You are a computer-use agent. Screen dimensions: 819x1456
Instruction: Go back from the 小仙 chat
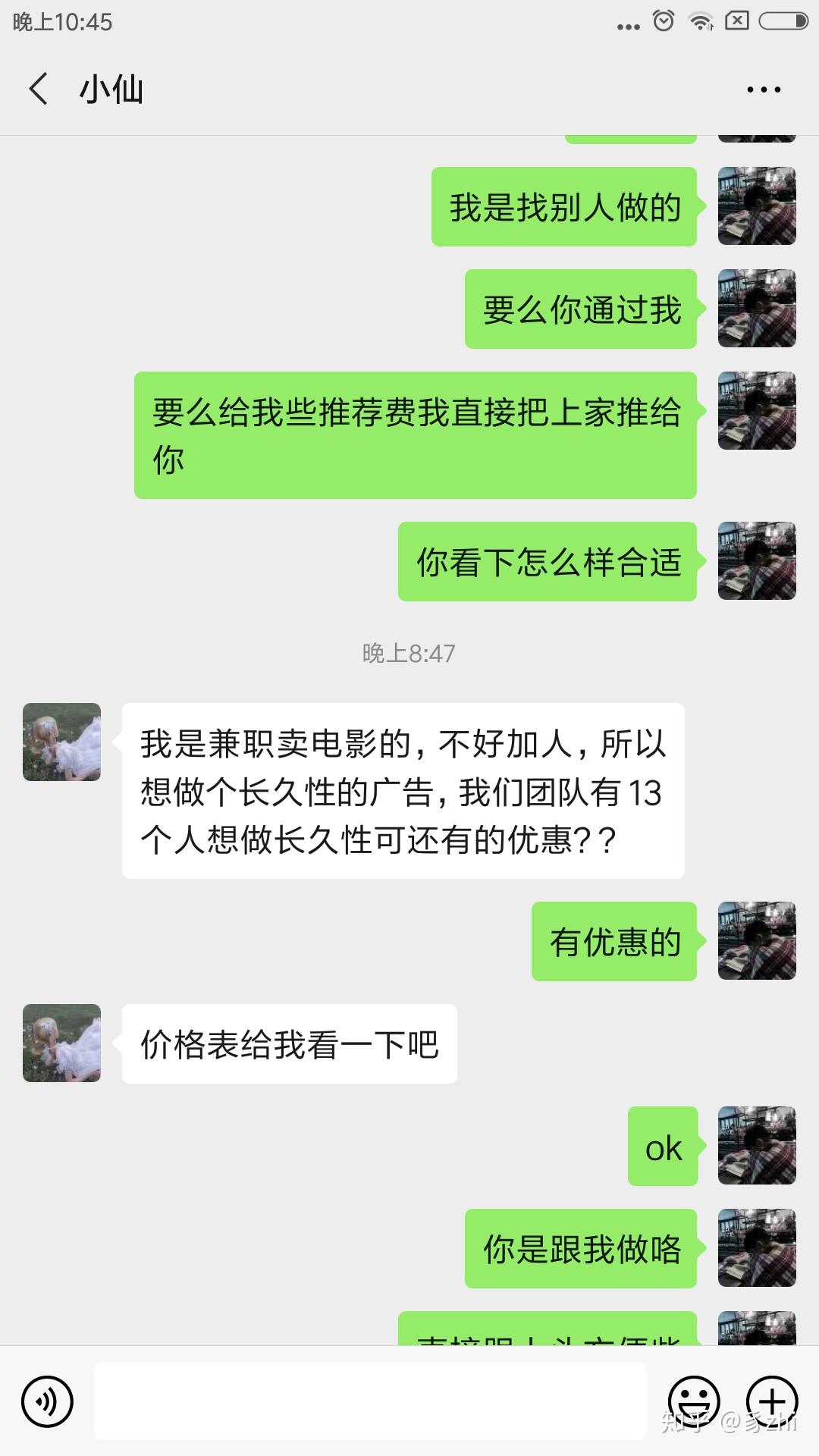(39, 89)
